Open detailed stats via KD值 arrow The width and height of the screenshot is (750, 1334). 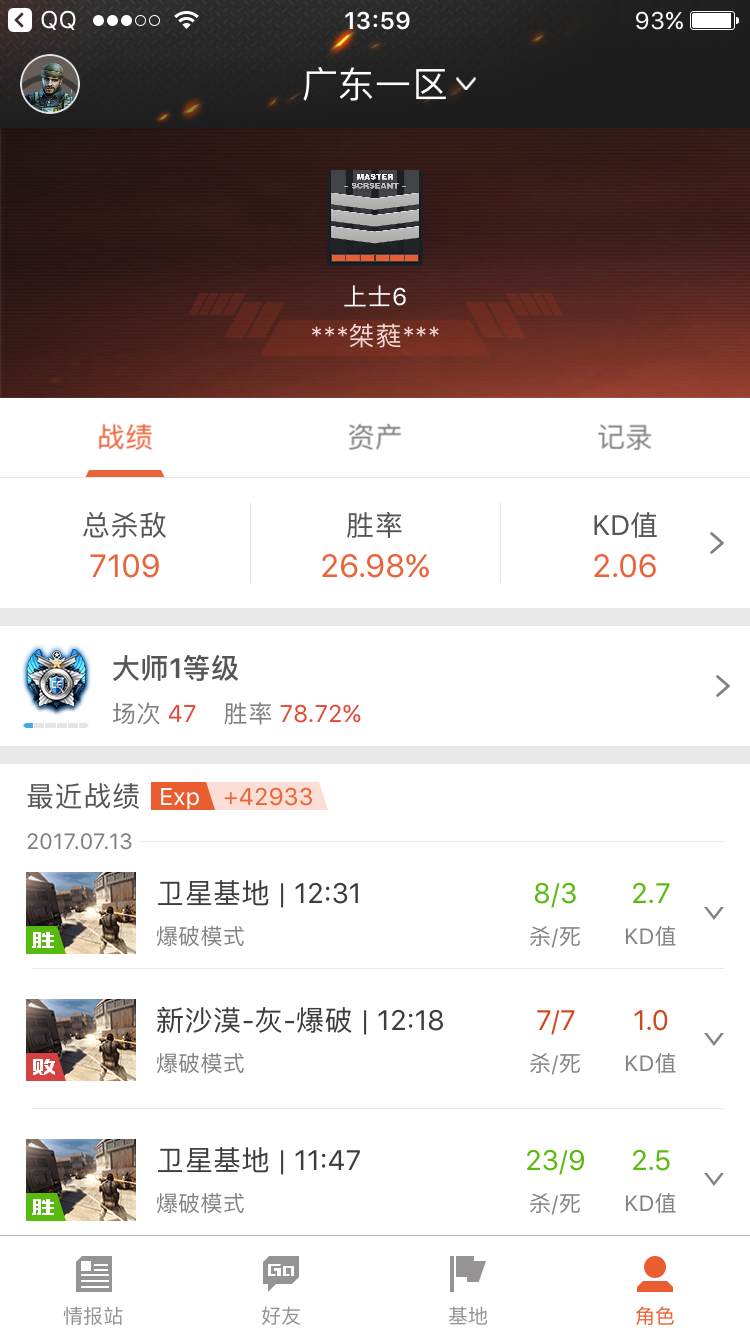[716, 543]
